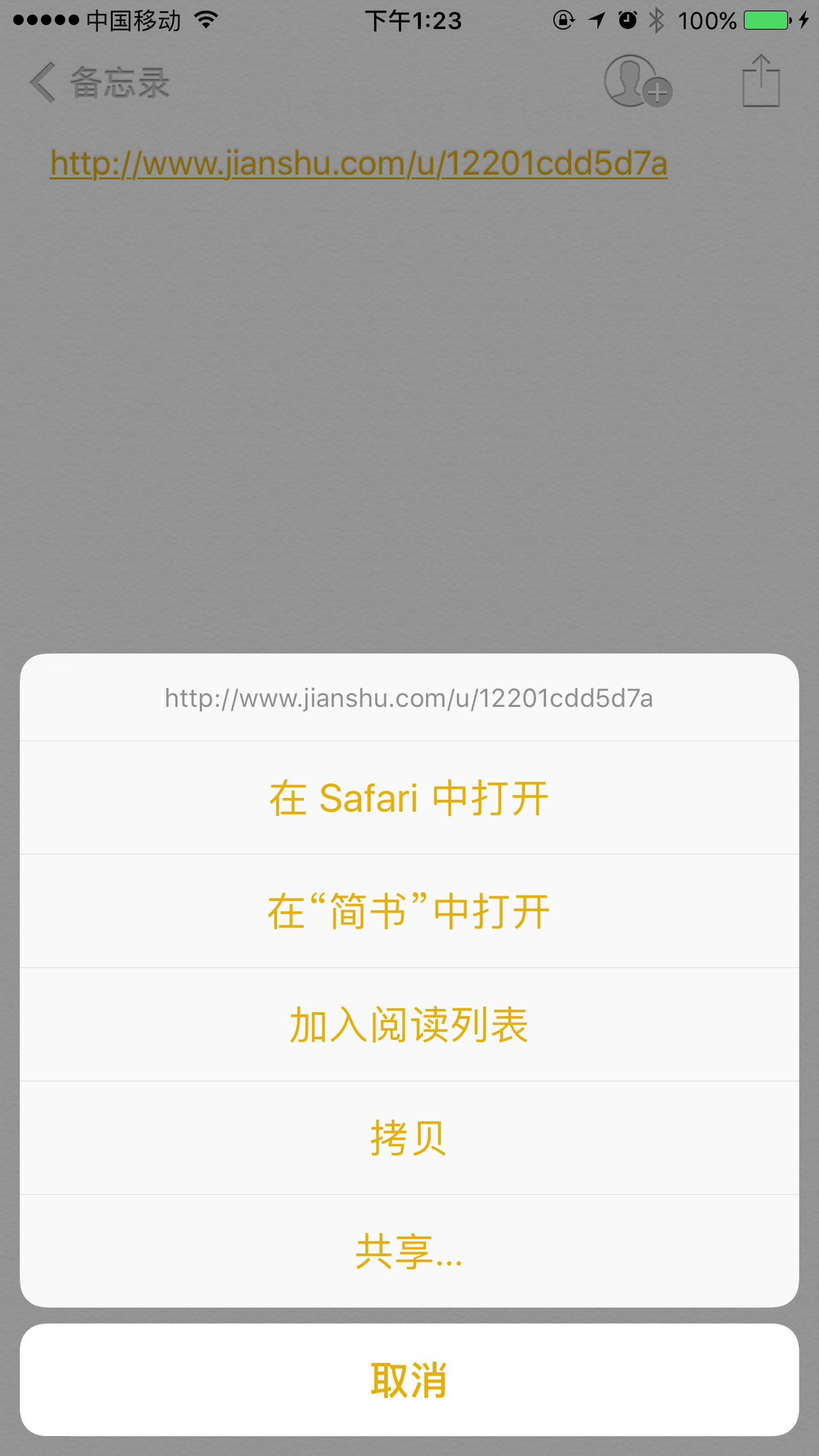This screenshot has width=819, height=1456.
Task: Tap 拷贝 to copy the URL
Action: [x=409, y=1138]
